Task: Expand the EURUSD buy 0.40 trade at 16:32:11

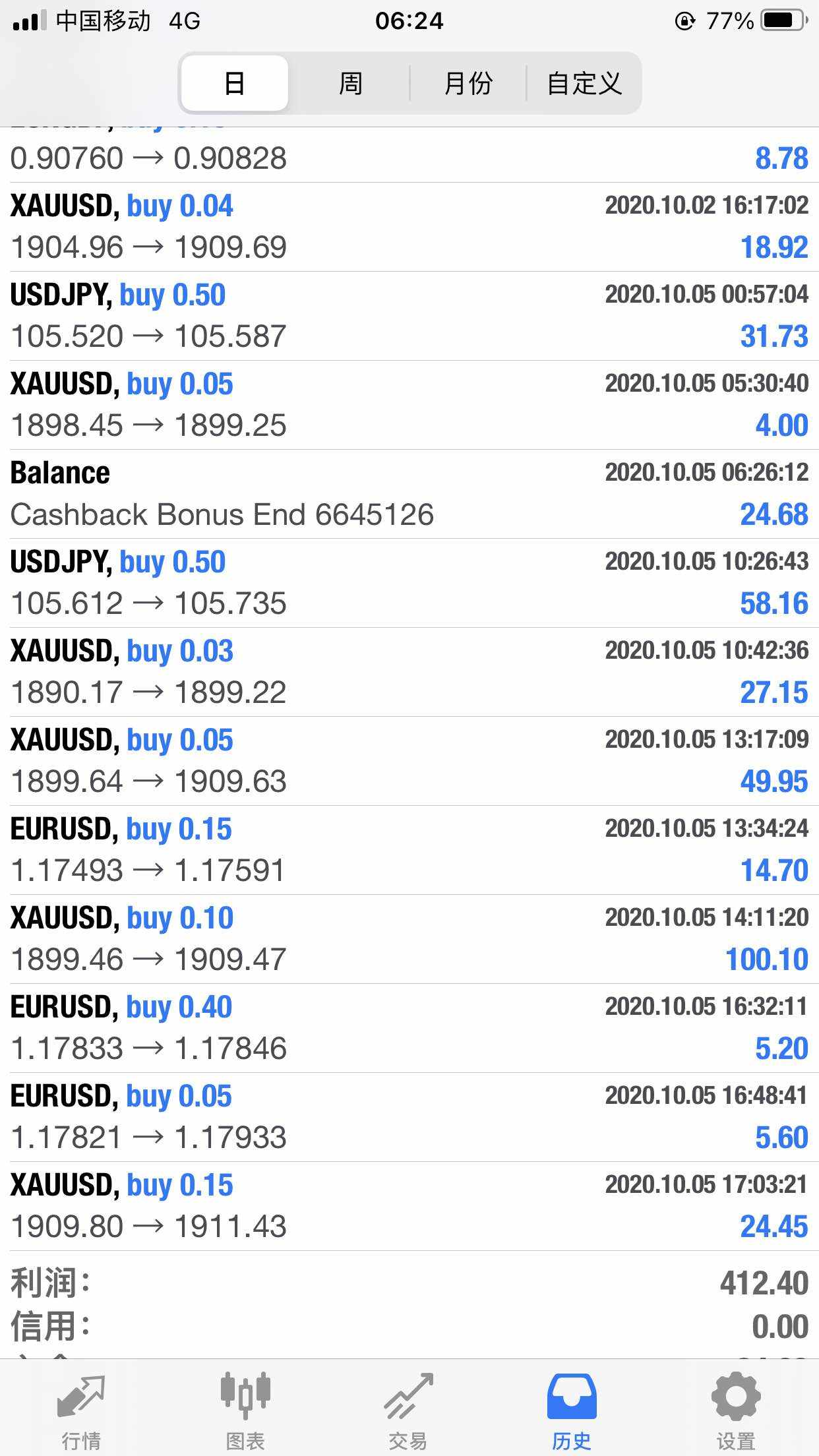Action: tap(409, 1028)
